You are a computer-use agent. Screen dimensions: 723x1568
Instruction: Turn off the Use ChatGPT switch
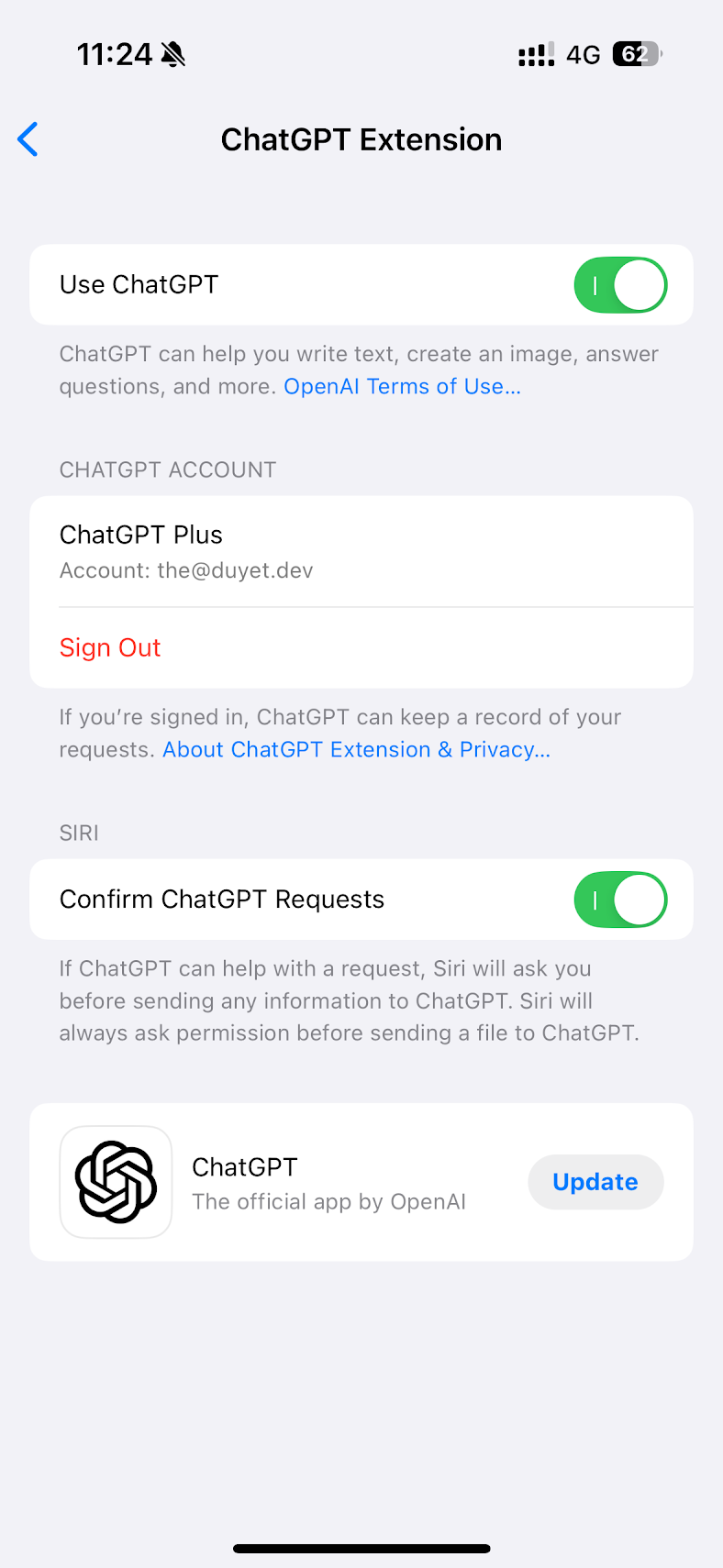point(620,285)
